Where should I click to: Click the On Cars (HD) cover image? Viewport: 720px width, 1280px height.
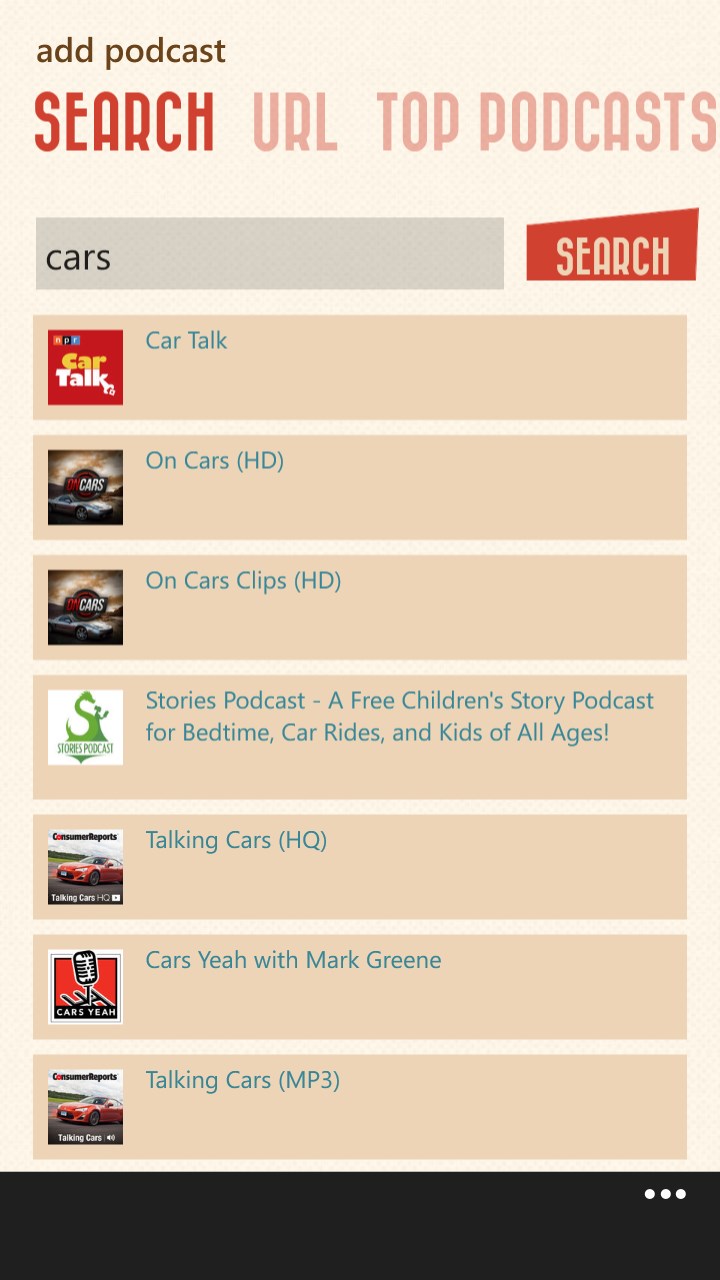85,487
